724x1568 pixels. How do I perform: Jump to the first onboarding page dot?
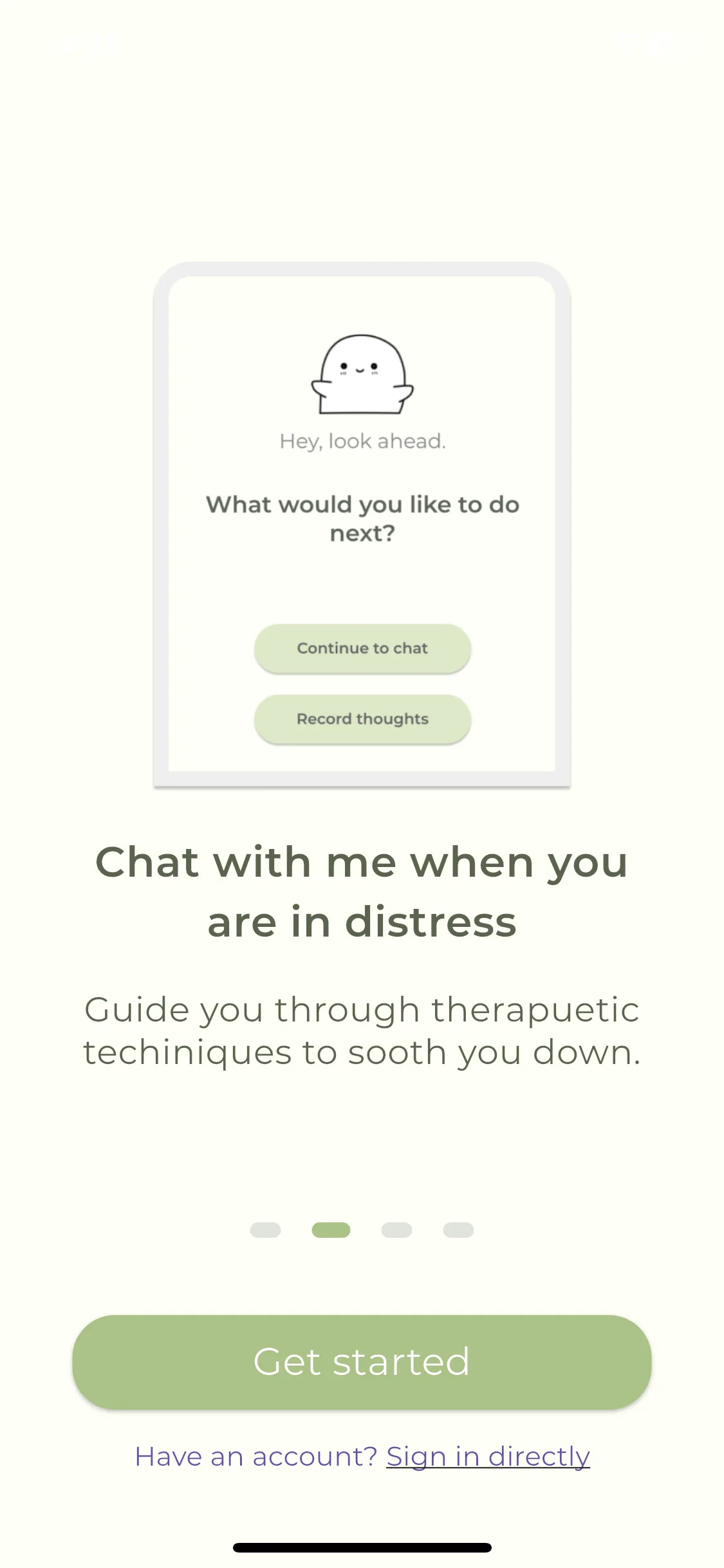pos(265,1230)
